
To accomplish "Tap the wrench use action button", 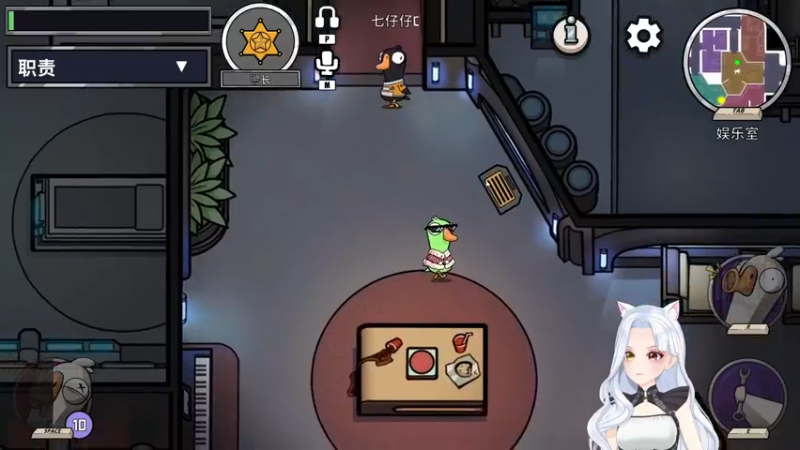I will [x=747, y=397].
